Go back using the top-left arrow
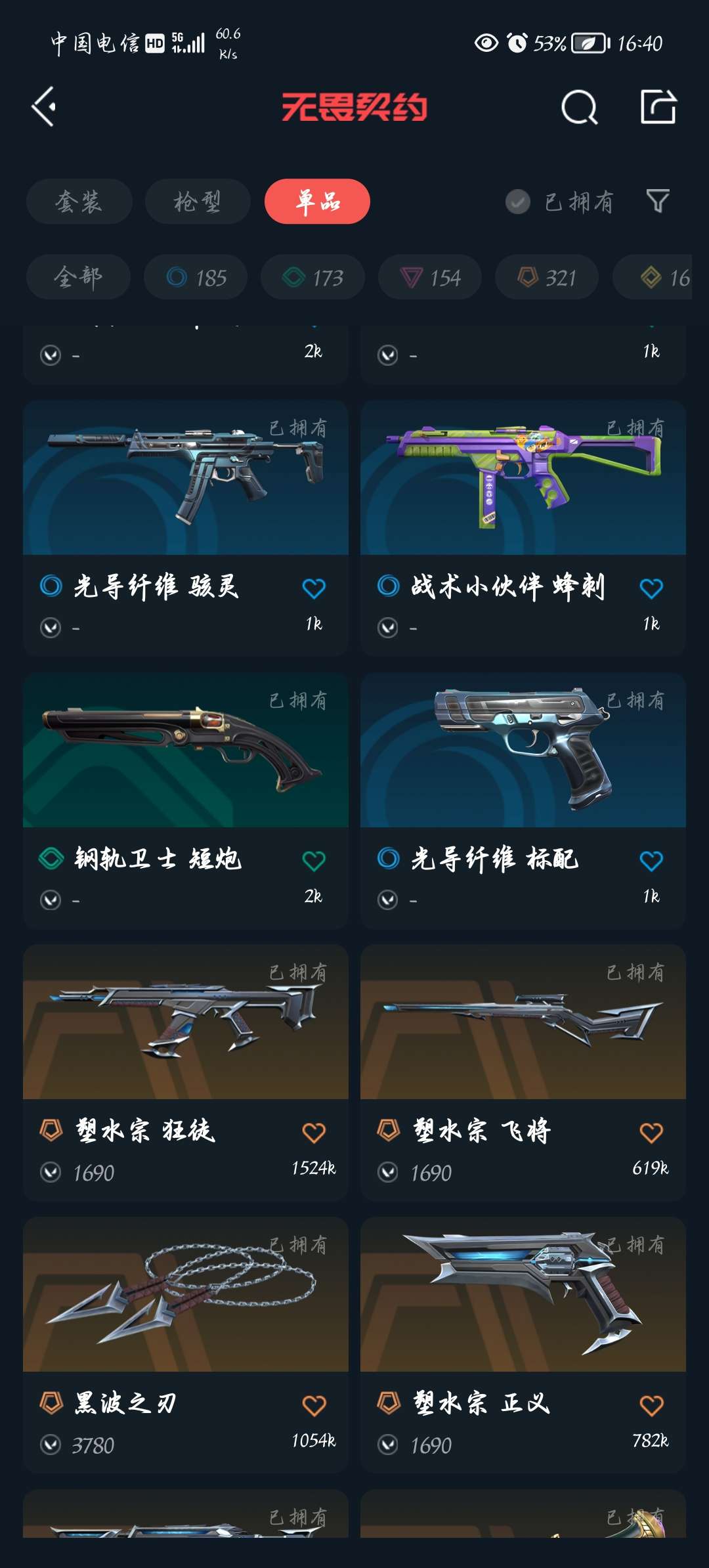This screenshot has width=709, height=1568. [45, 107]
